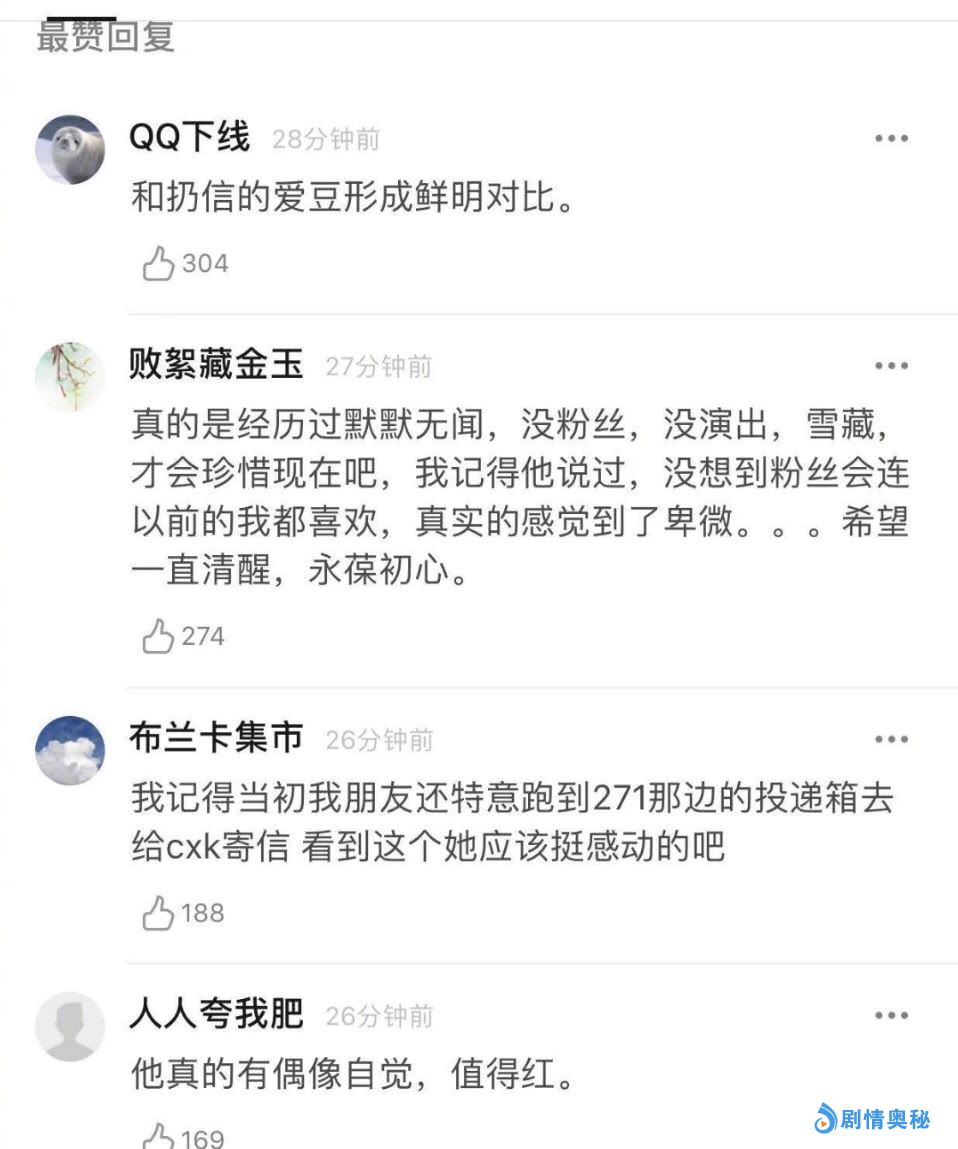This screenshot has height=1149, width=958.
Task: Open more options on 败絮藏金玉's comment
Action: coord(890,366)
